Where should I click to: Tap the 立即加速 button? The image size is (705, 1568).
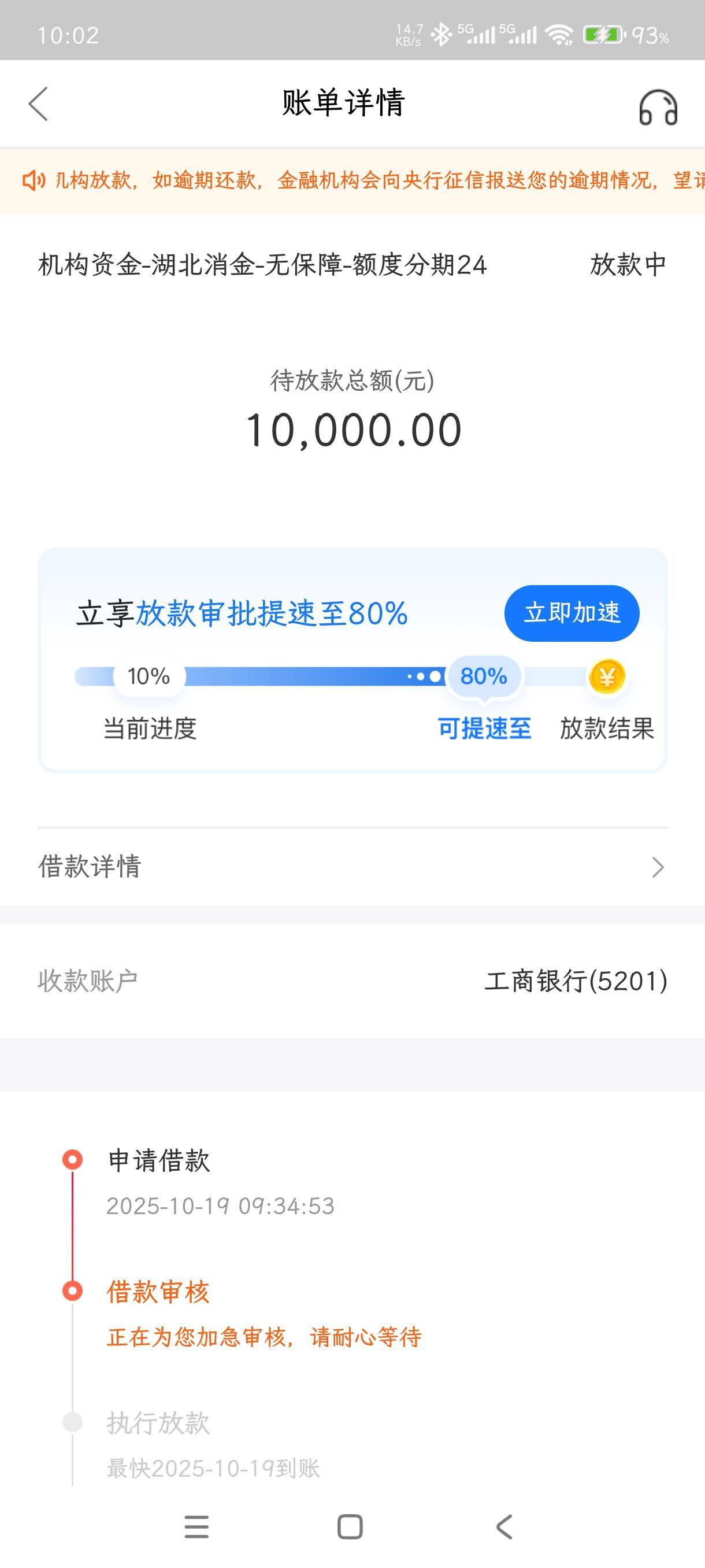[571, 613]
